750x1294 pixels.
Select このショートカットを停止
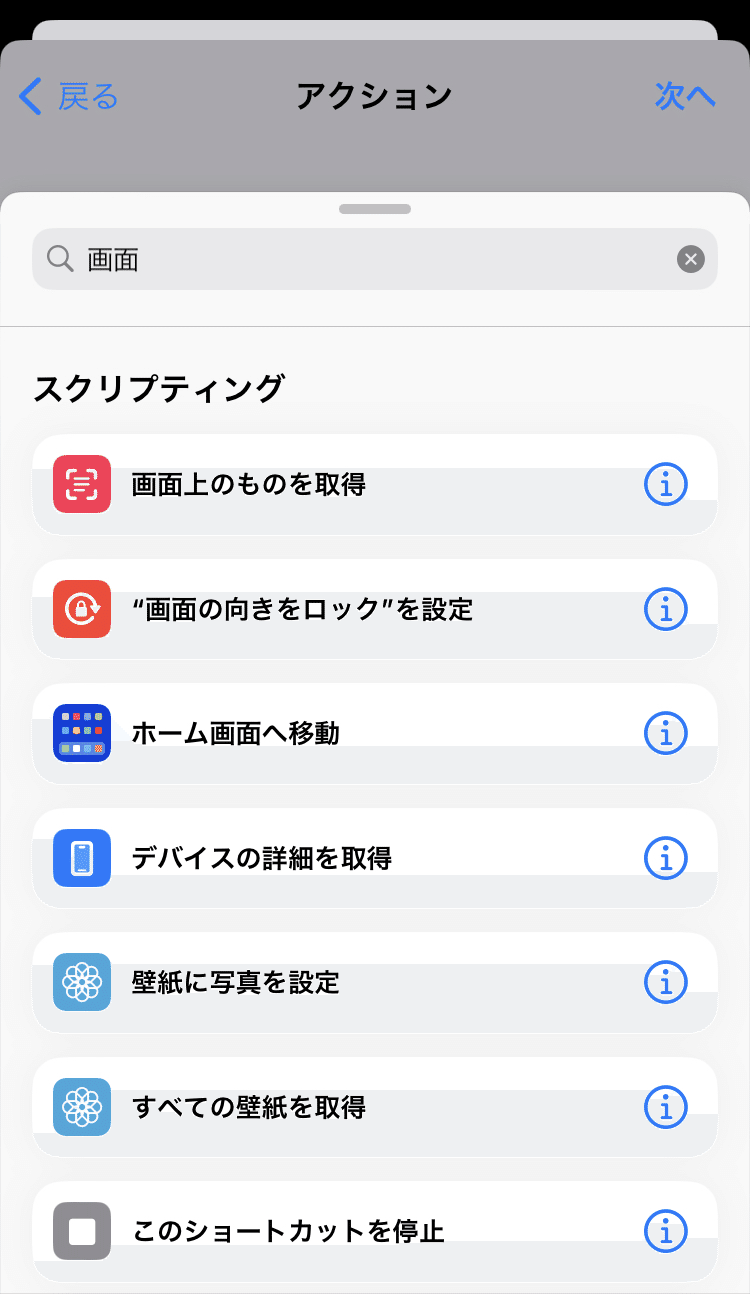375,1232
